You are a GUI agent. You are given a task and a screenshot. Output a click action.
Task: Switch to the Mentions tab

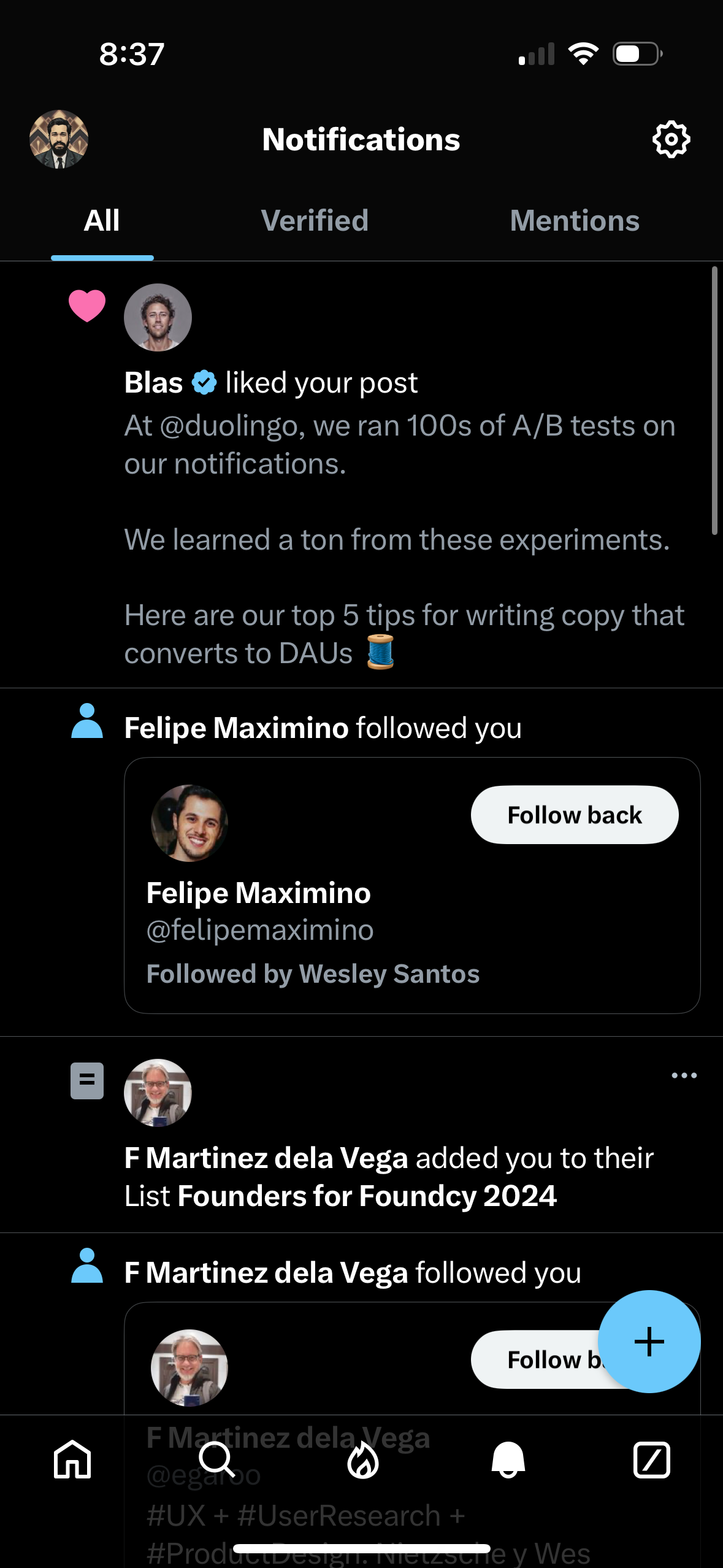tap(574, 221)
